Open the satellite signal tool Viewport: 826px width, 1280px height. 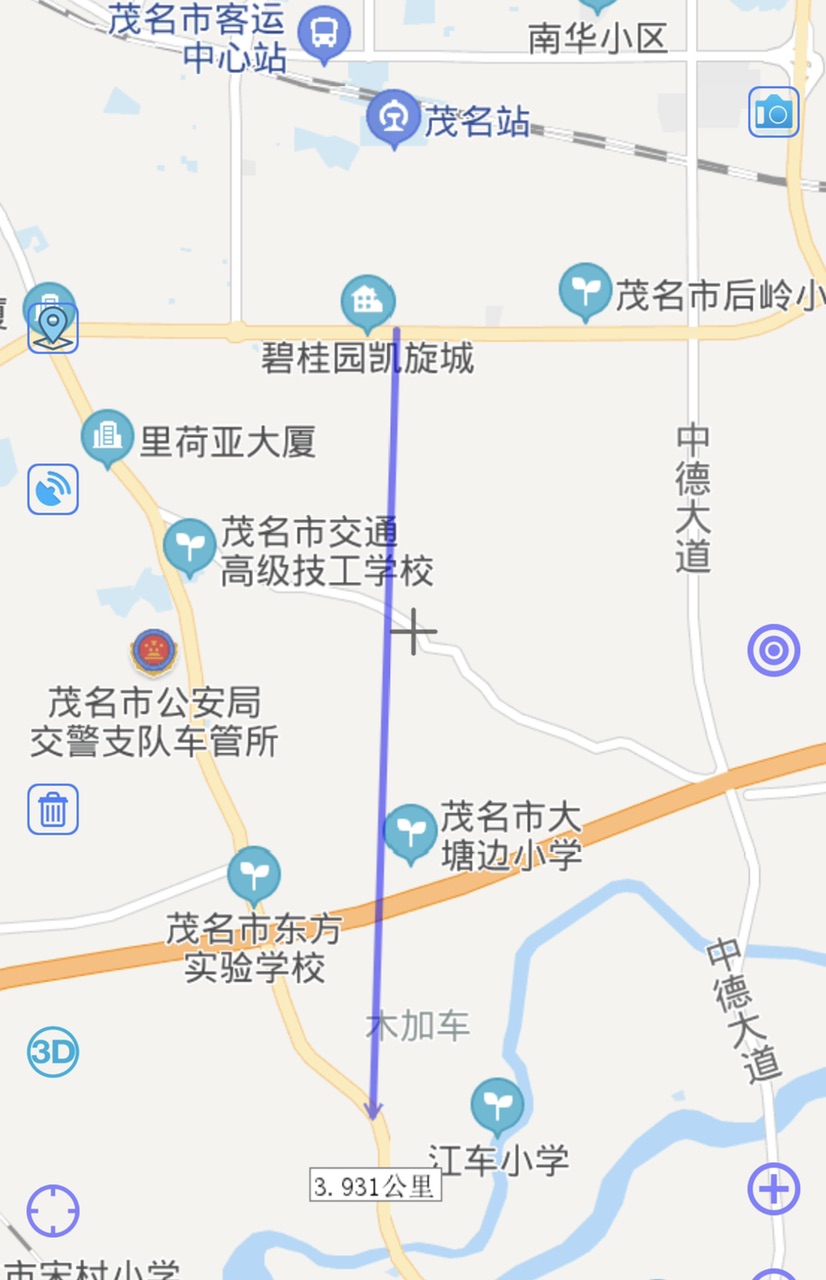pos(53,489)
